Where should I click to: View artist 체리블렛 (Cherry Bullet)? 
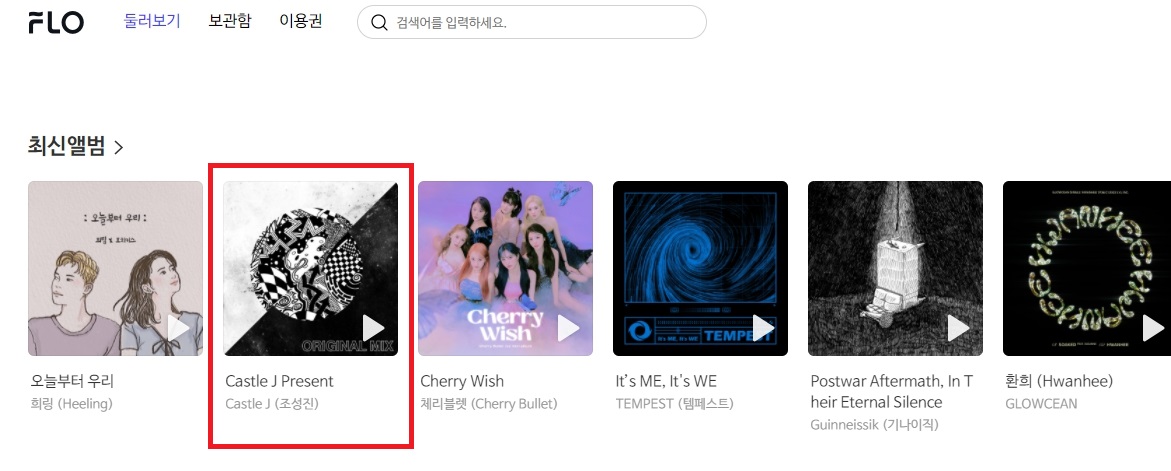click(x=489, y=404)
